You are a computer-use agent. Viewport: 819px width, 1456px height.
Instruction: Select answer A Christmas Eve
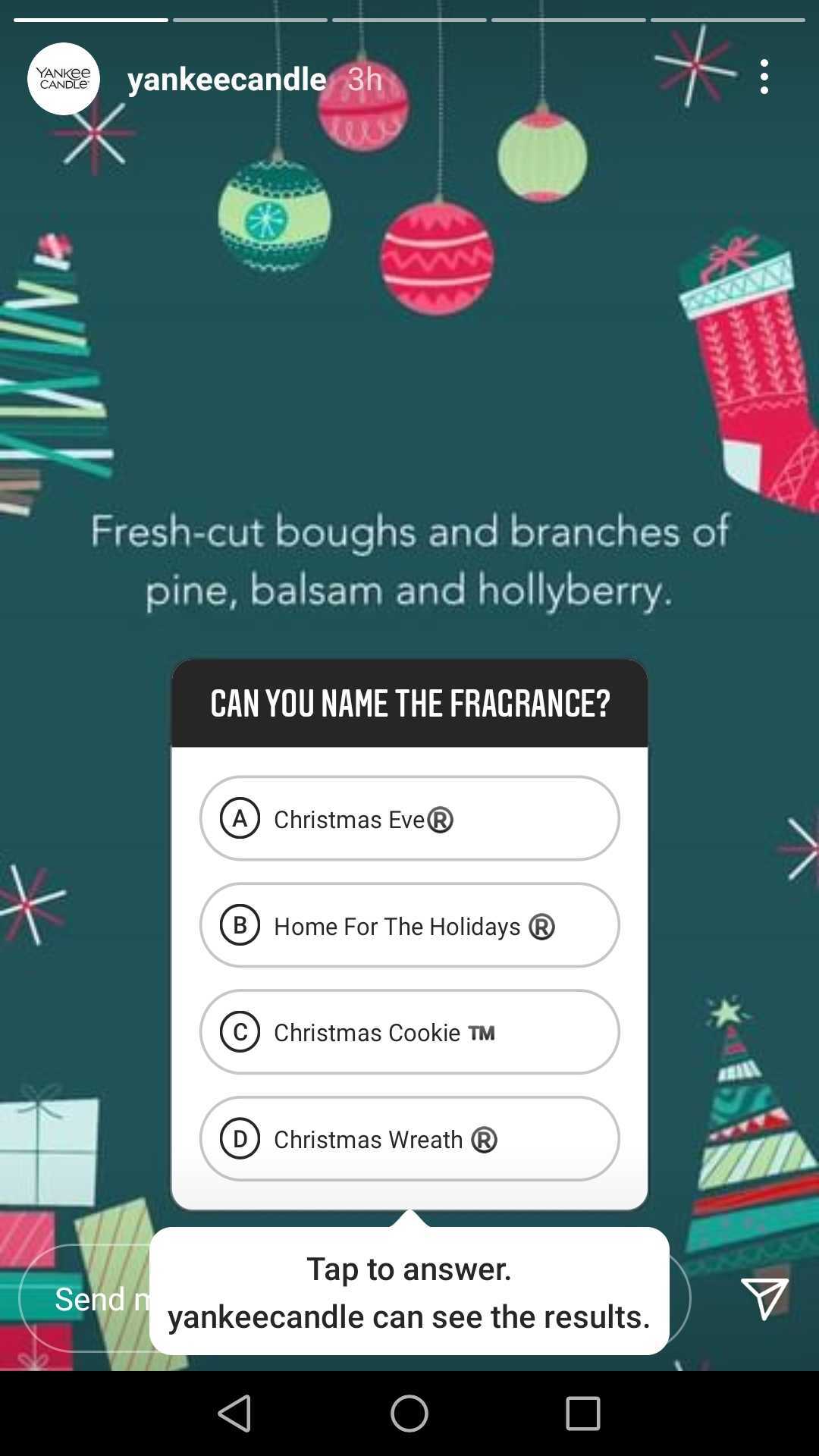click(x=409, y=818)
